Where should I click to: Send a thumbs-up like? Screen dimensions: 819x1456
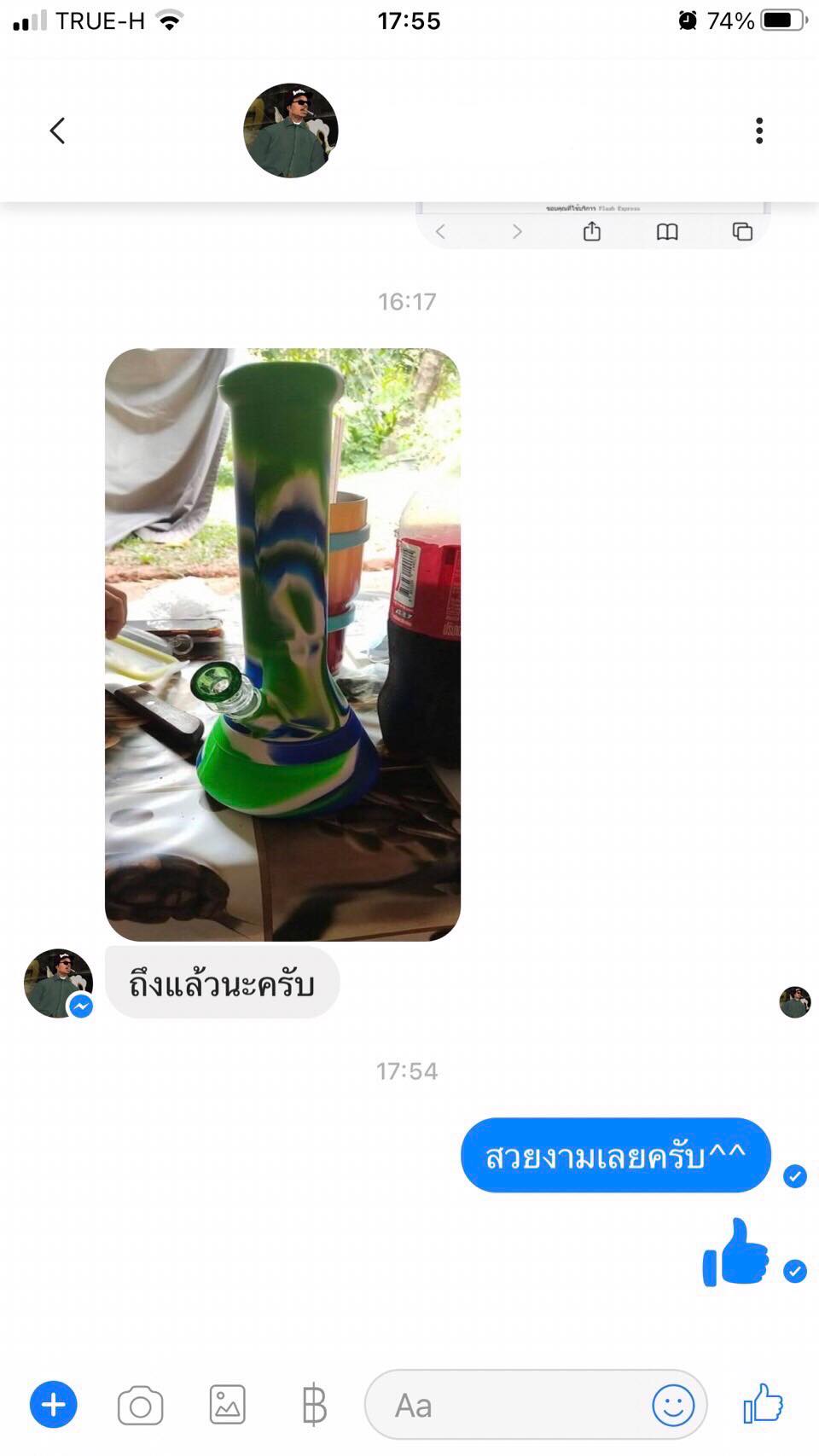point(763,1403)
